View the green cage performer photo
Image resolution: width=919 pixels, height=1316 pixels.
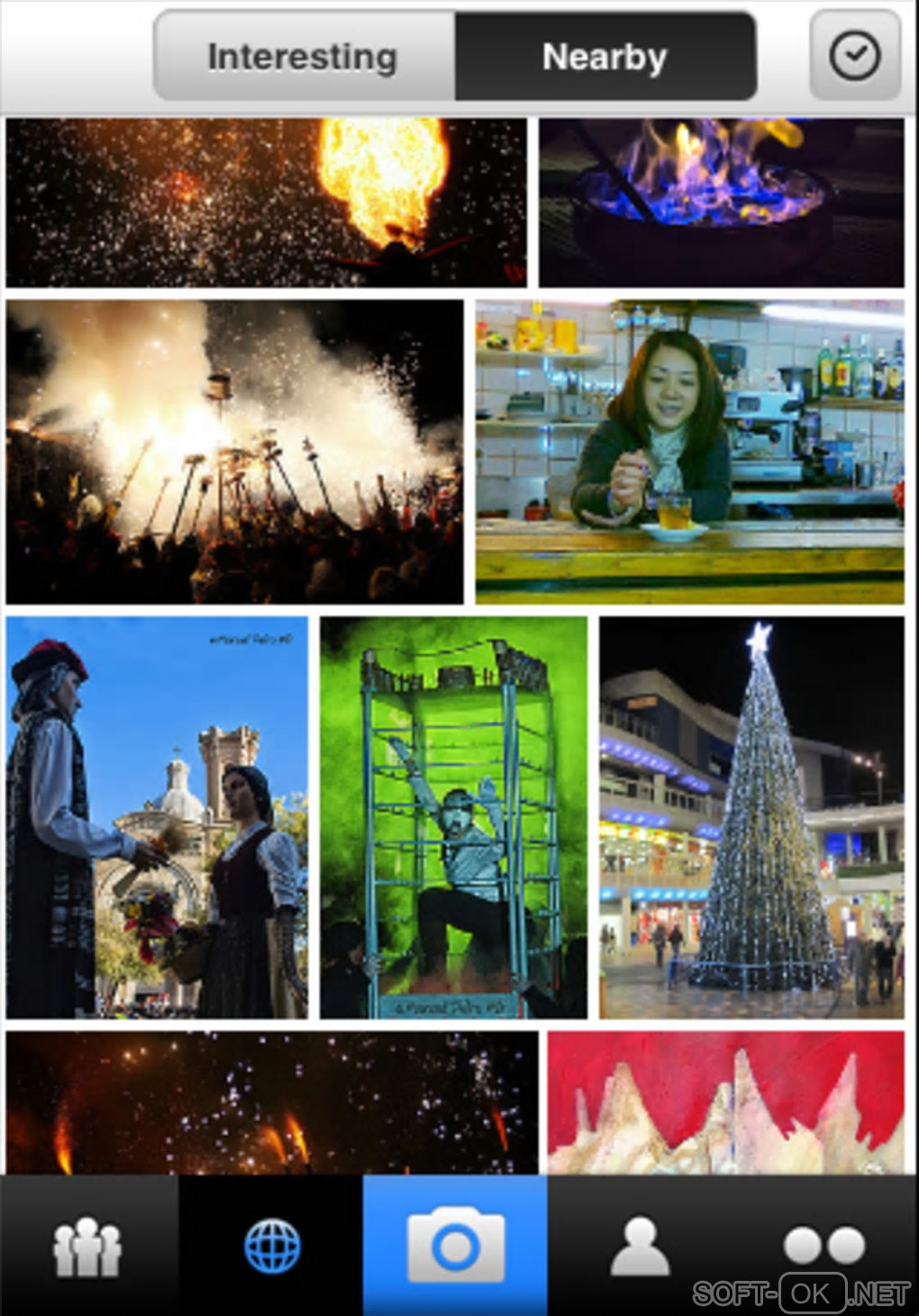click(453, 817)
